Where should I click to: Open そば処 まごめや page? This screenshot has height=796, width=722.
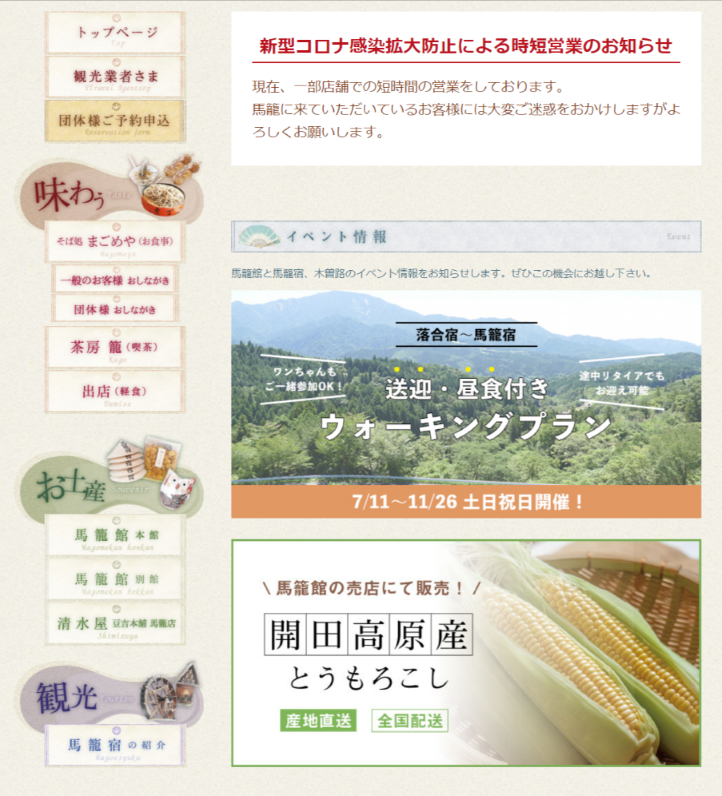(115, 242)
